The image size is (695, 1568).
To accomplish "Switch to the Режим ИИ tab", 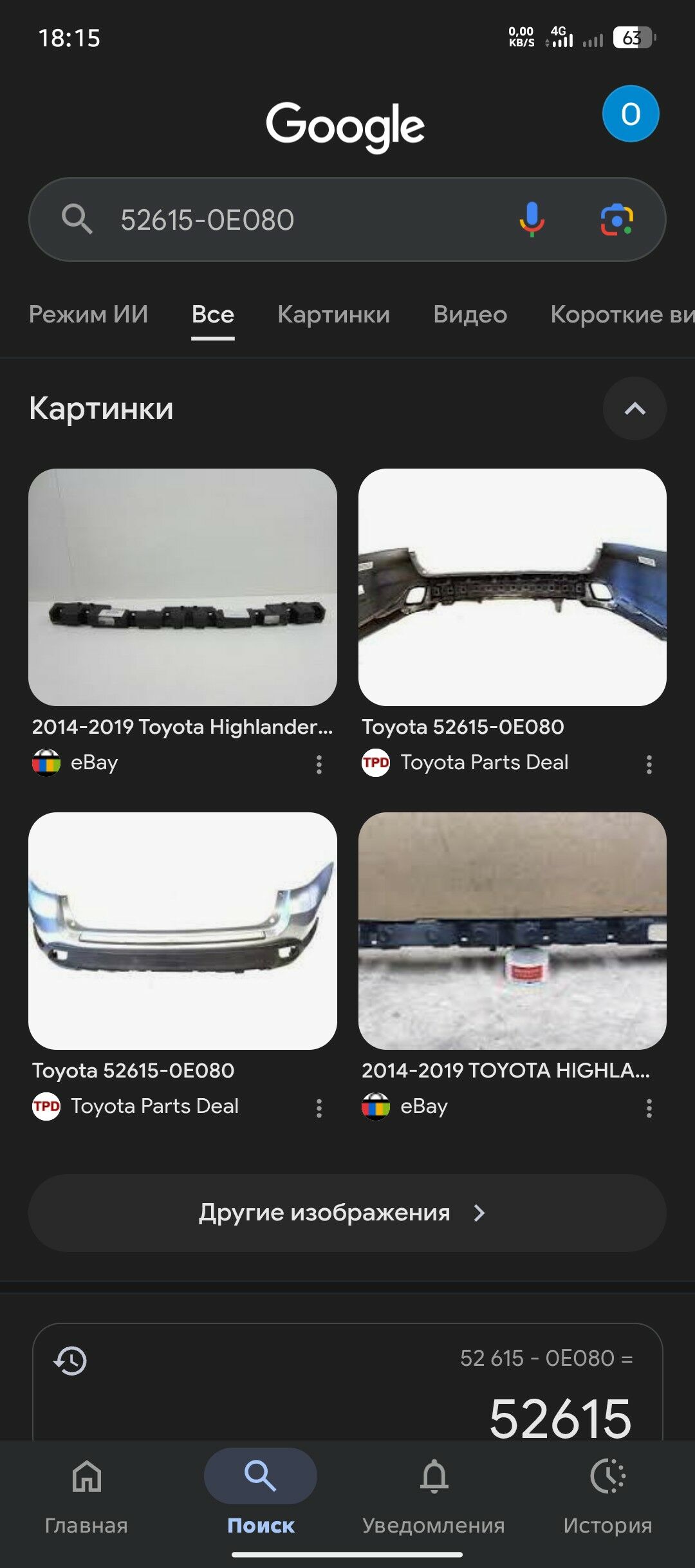I will 89,314.
